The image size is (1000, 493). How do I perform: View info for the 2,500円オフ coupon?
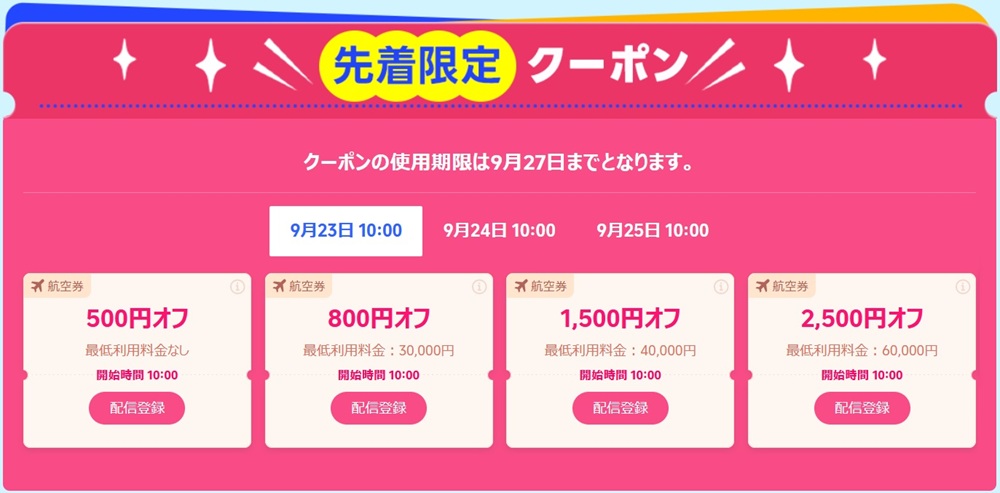(963, 287)
